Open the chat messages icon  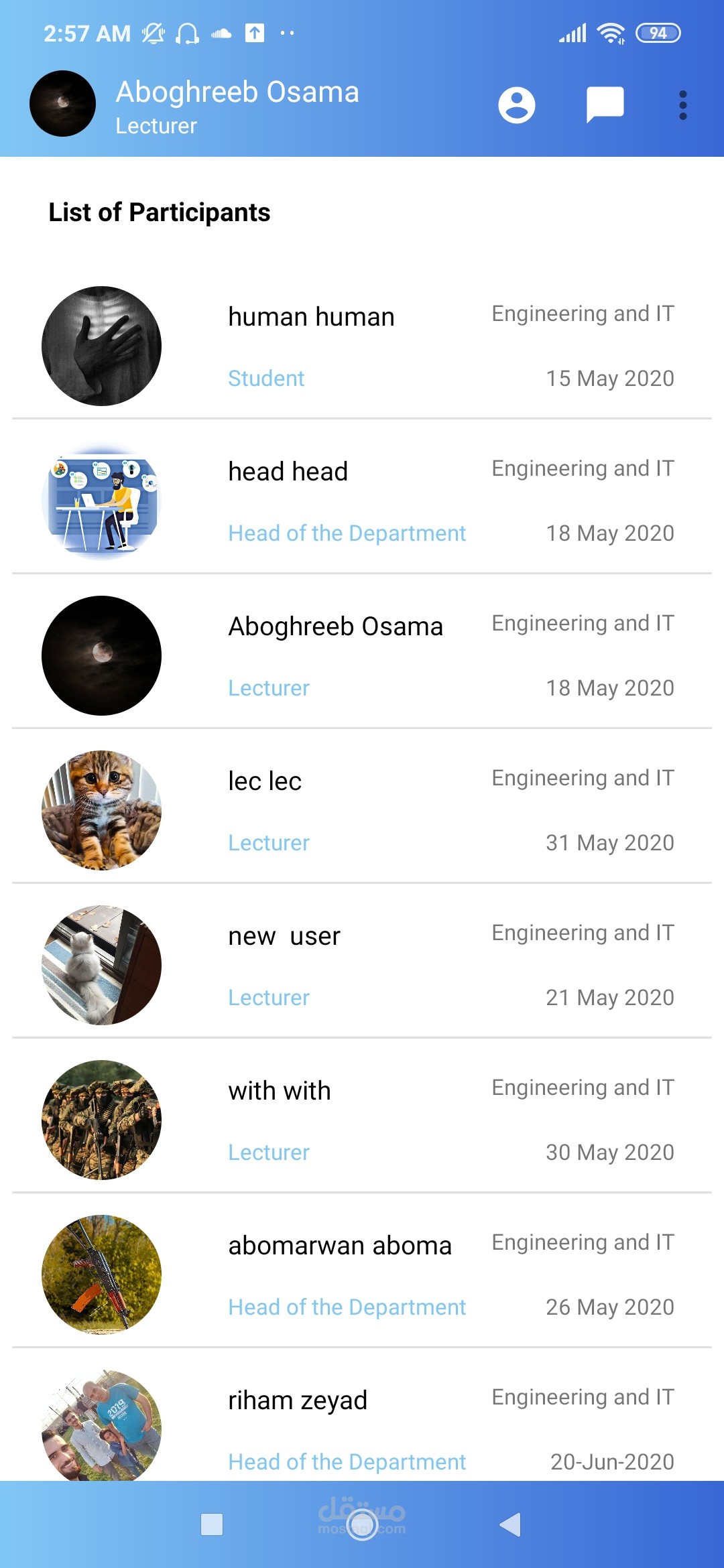click(605, 105)
